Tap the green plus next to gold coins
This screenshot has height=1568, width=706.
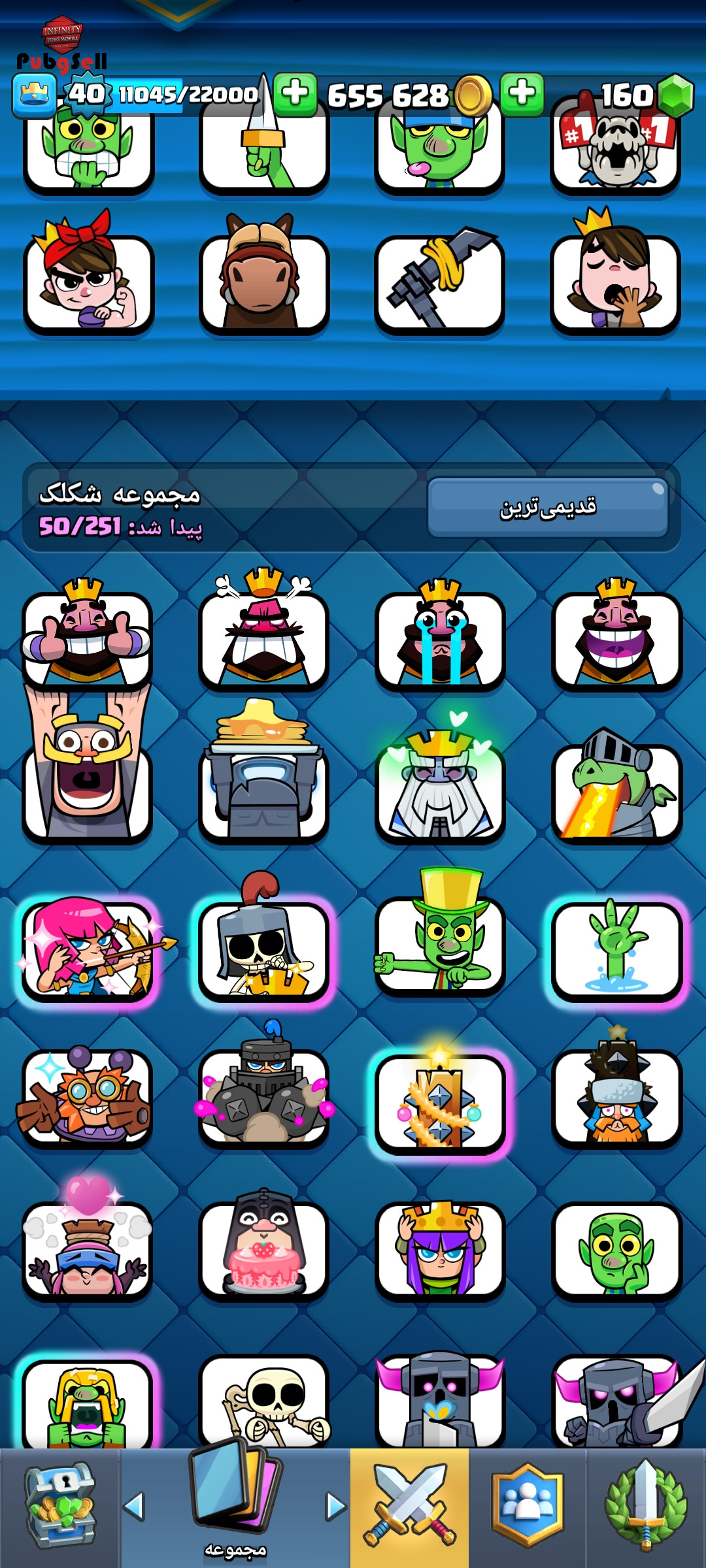click(x=522, y=94)
